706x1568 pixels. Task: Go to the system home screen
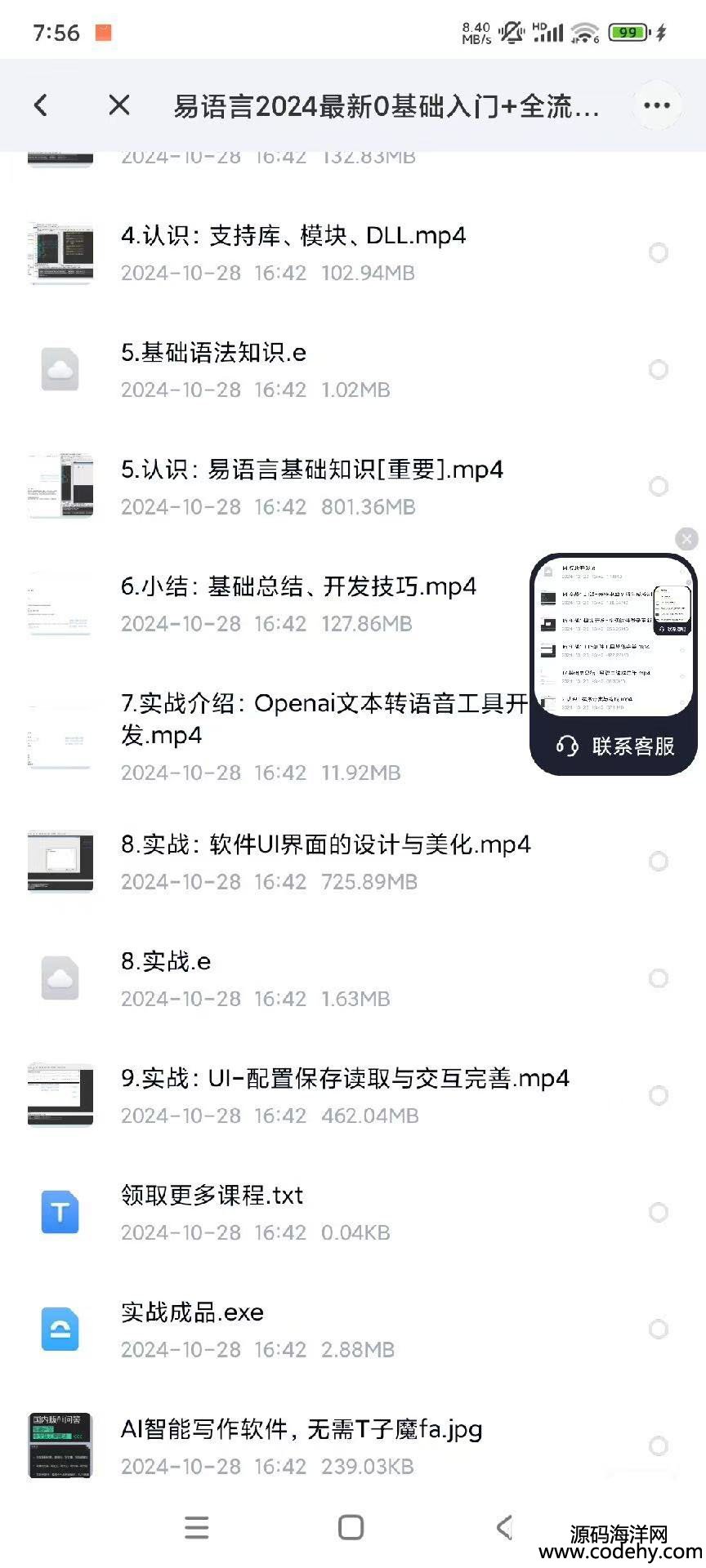pyautogui.click(x=351, y=1527)
